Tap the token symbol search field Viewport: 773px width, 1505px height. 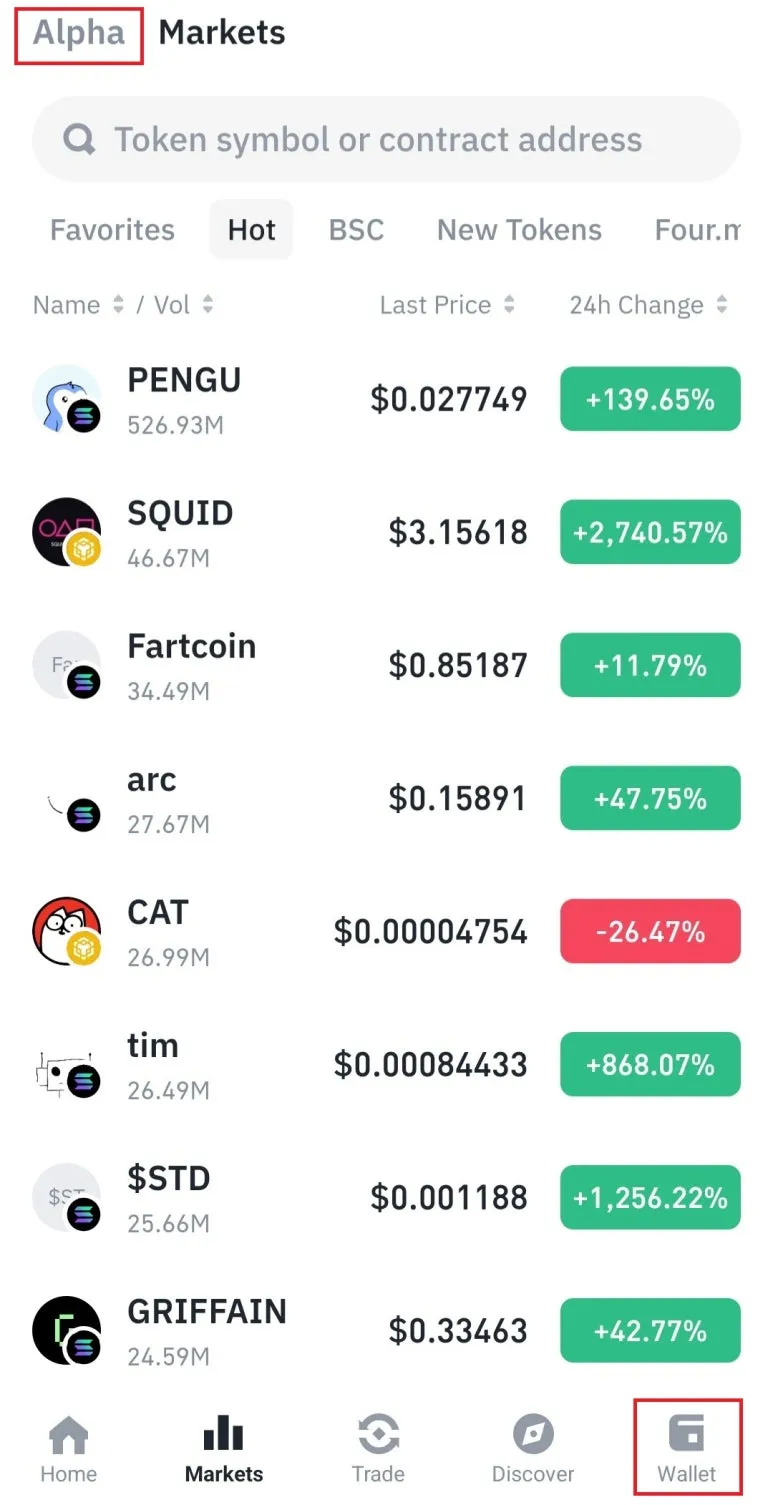(x=386, y=140)
